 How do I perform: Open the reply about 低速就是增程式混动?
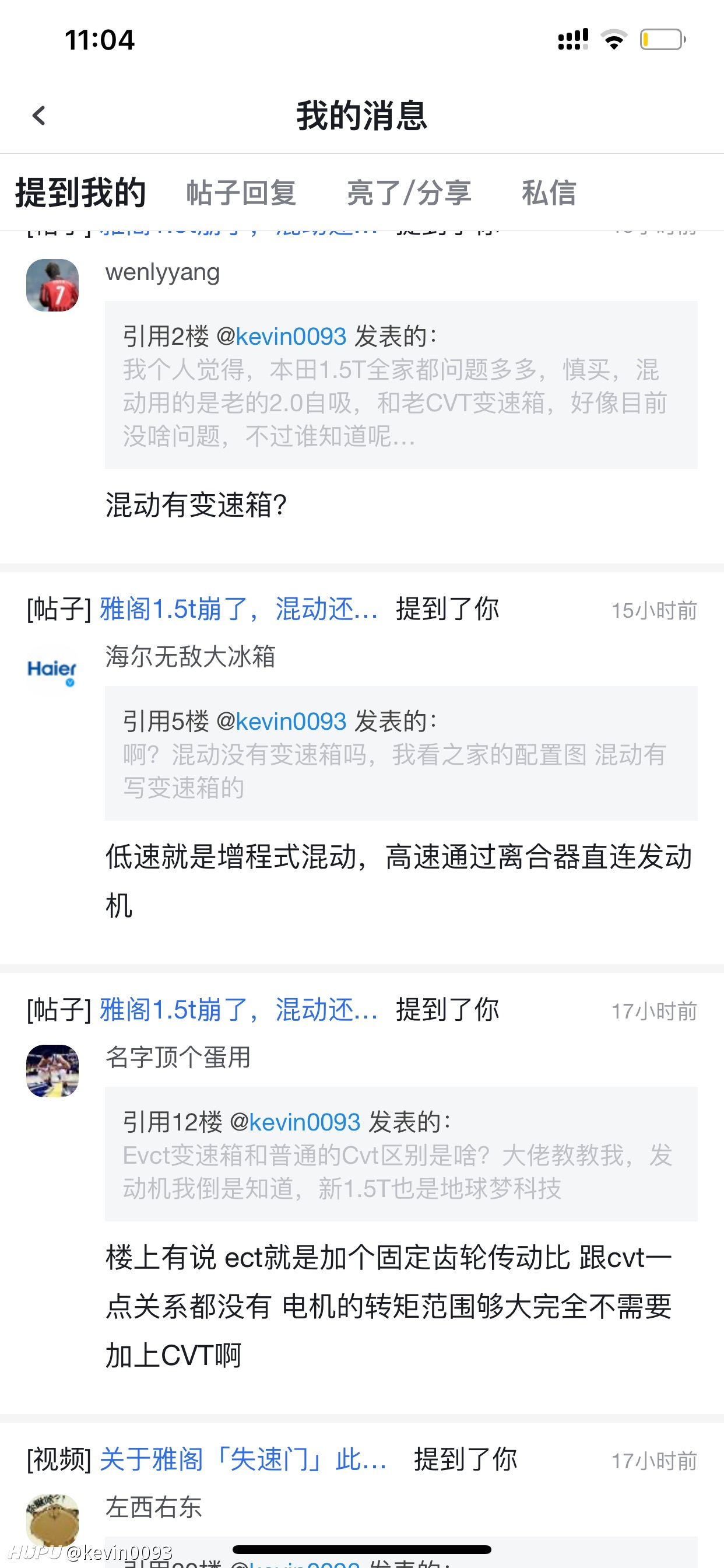[399, 881]
